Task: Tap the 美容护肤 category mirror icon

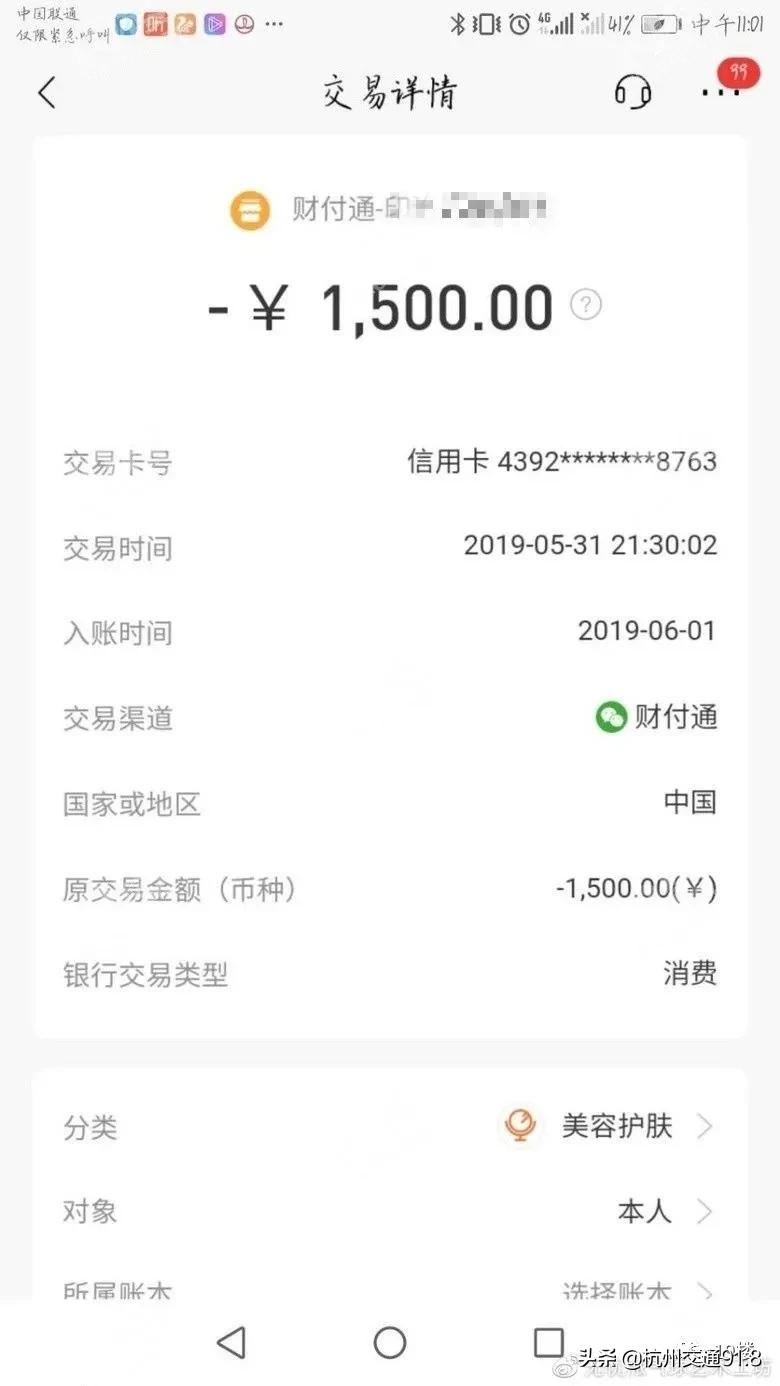Action: [x=519, y=1125]
